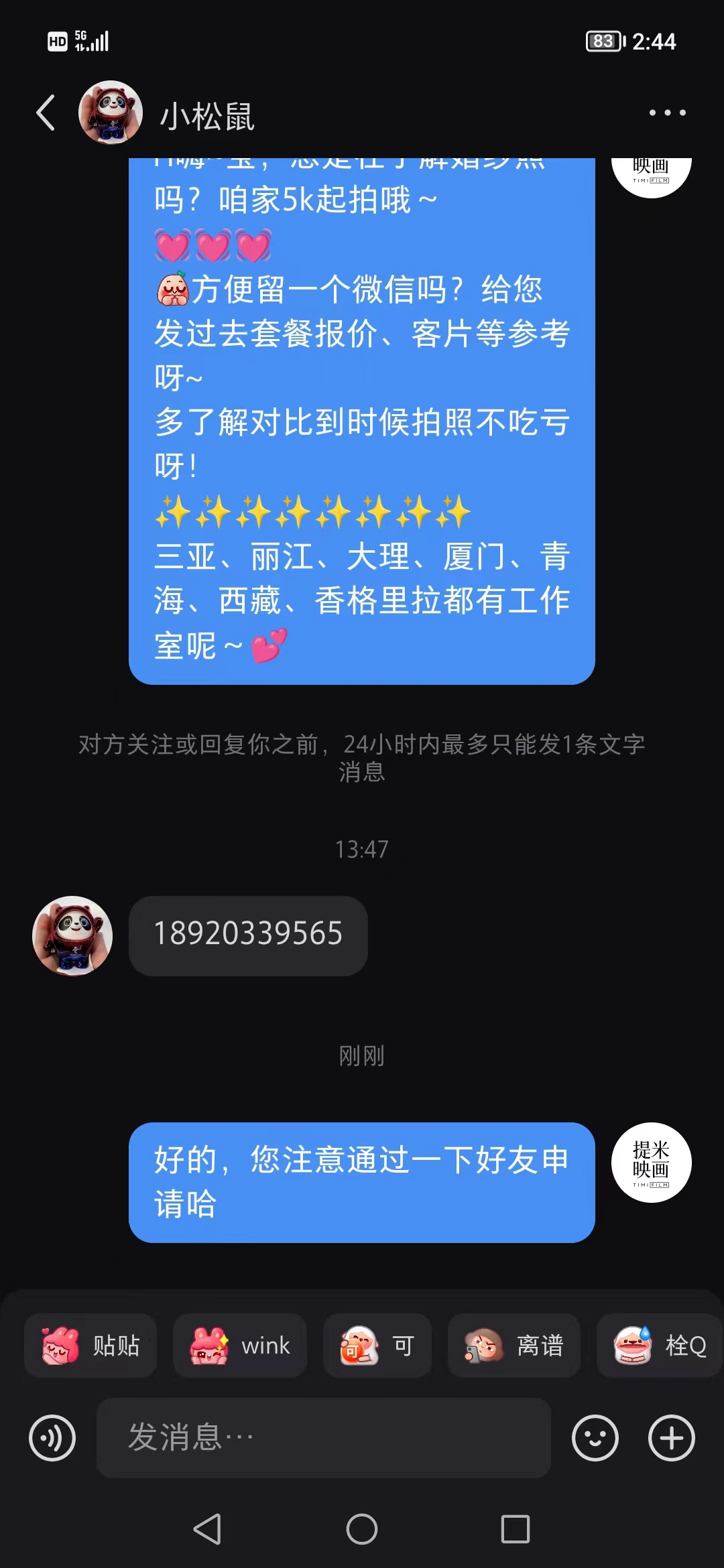Open the three-dot overflow menu
724x1568 pixels.
pyautogui.click(x=667, y=113)
